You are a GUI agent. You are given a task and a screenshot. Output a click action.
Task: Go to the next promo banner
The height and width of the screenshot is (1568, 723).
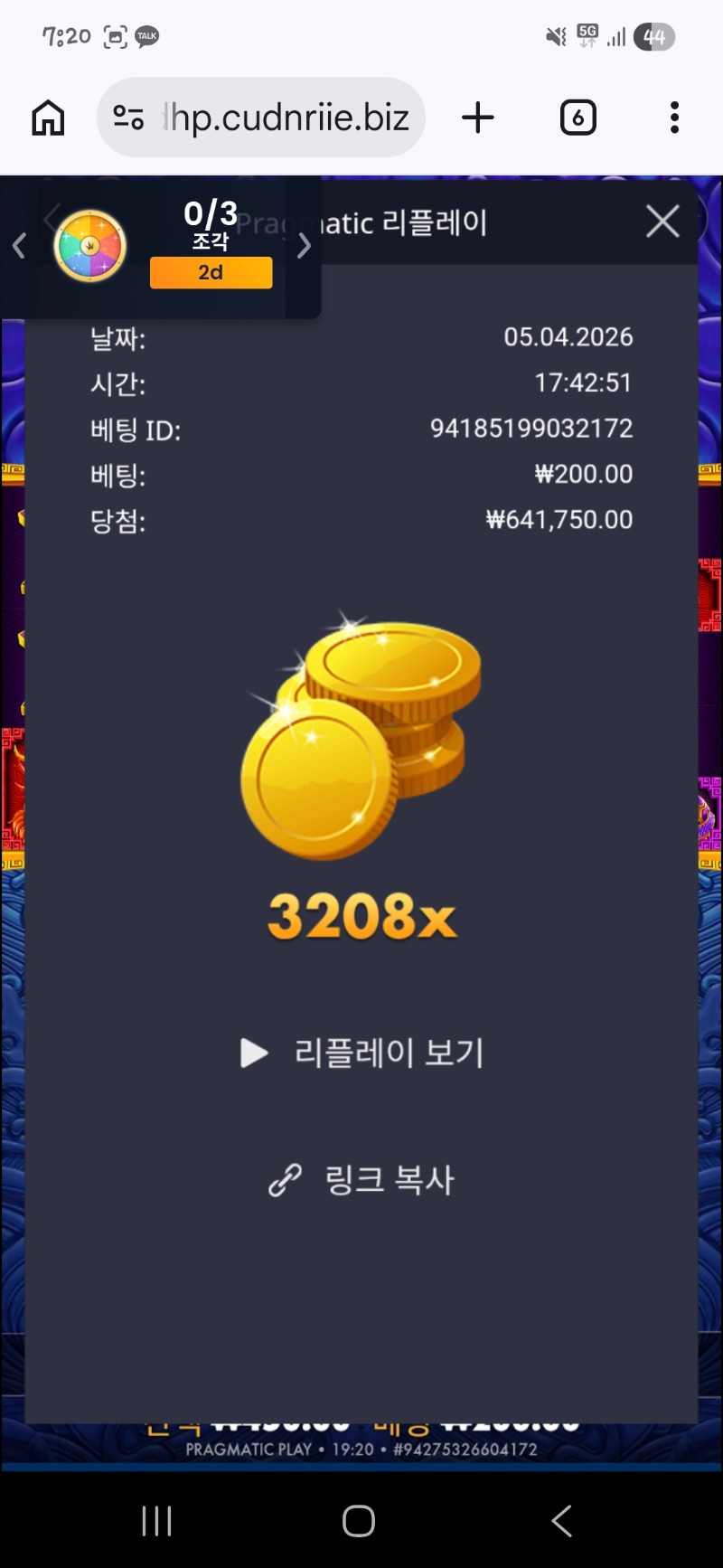[304, 246]
